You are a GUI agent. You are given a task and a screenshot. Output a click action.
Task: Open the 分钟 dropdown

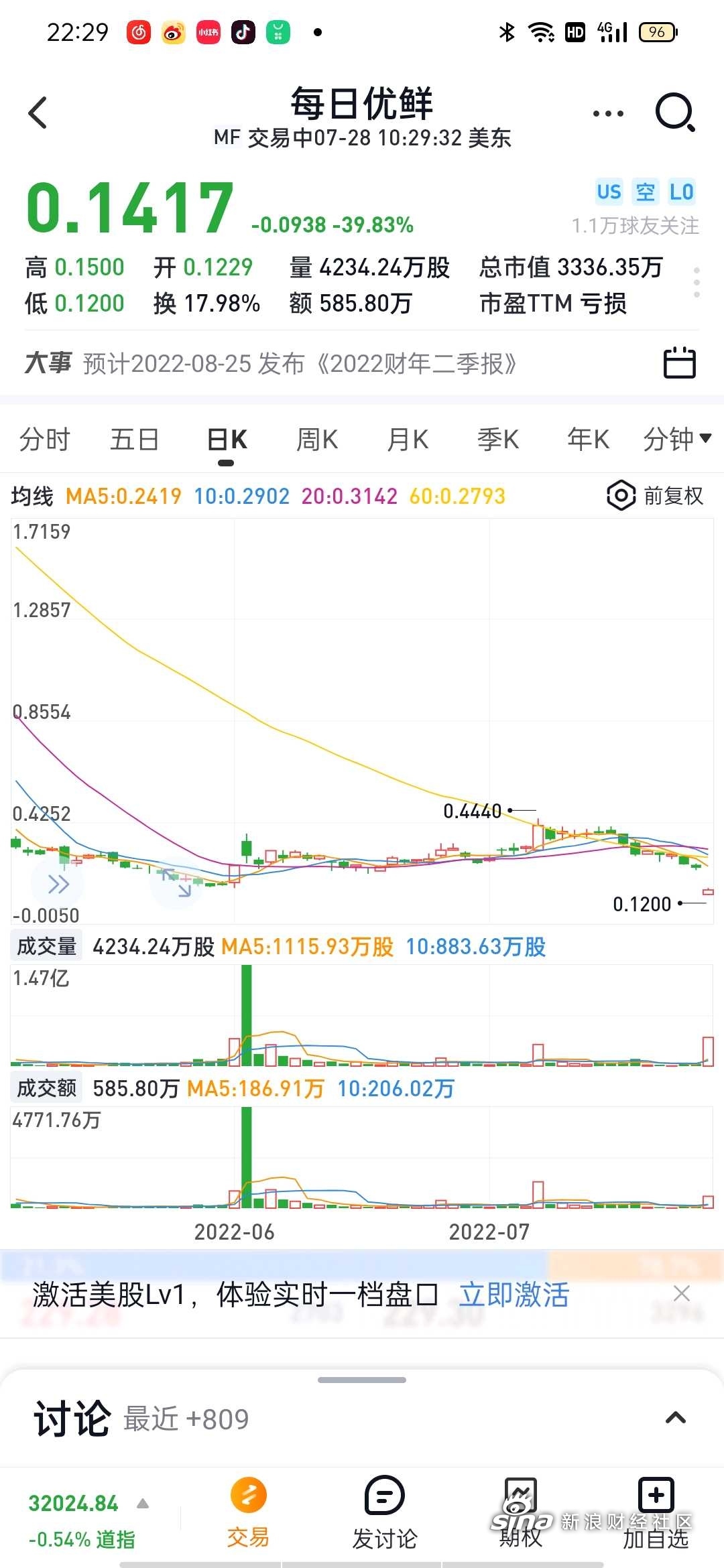pyautogui.click(x=677, y=440)
